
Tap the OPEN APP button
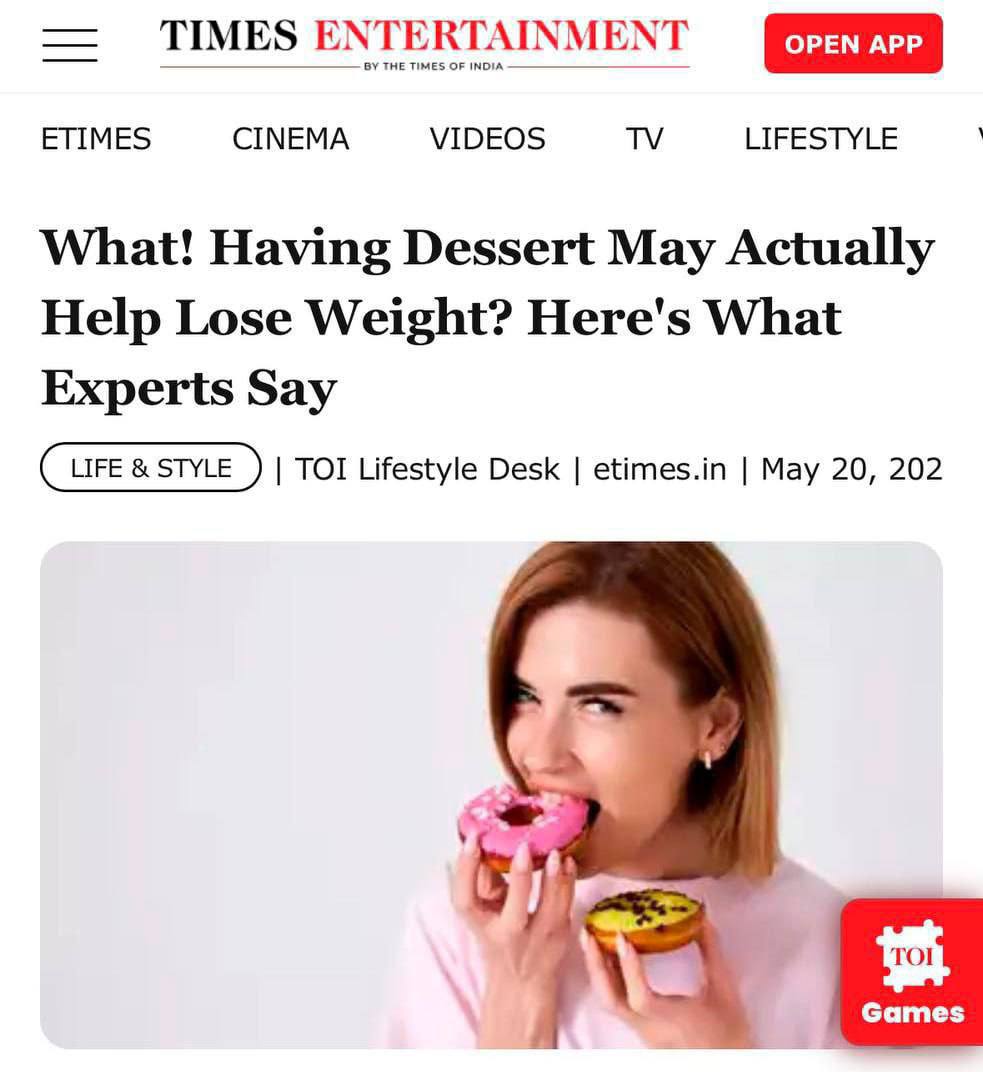853,44
